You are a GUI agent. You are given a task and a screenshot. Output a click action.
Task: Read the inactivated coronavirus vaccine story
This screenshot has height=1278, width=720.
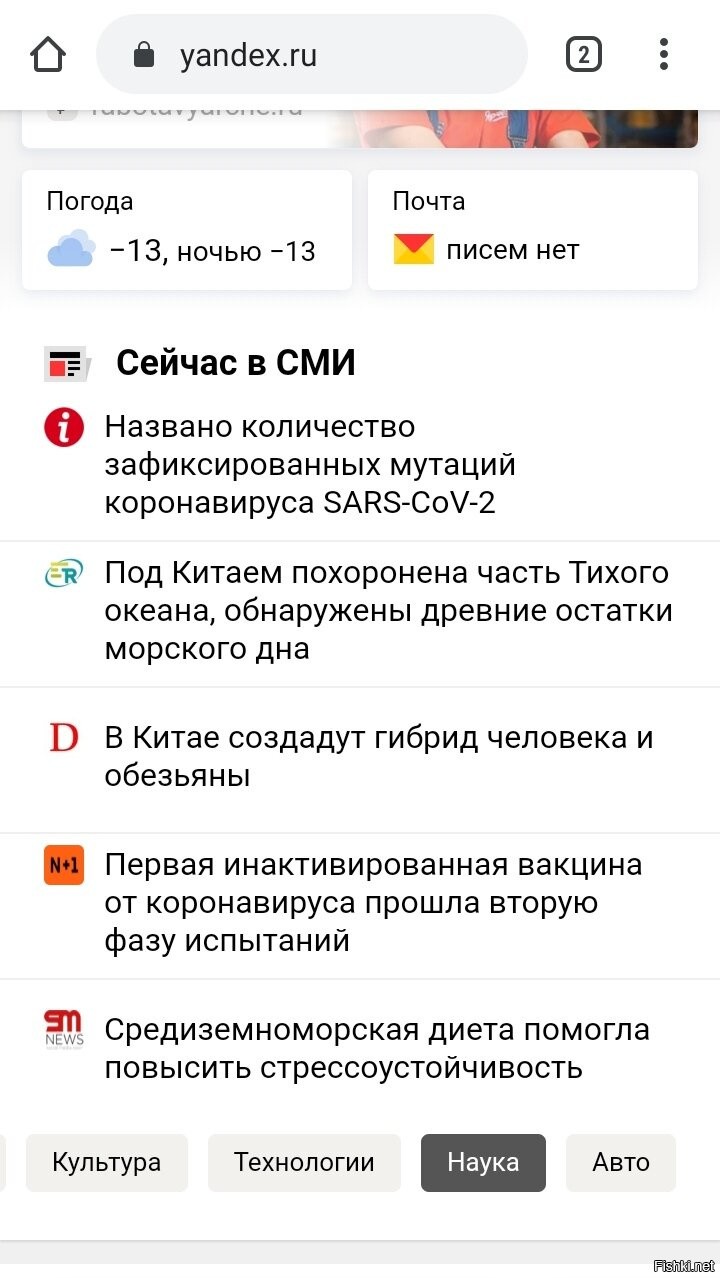click(x=360, y=903)
